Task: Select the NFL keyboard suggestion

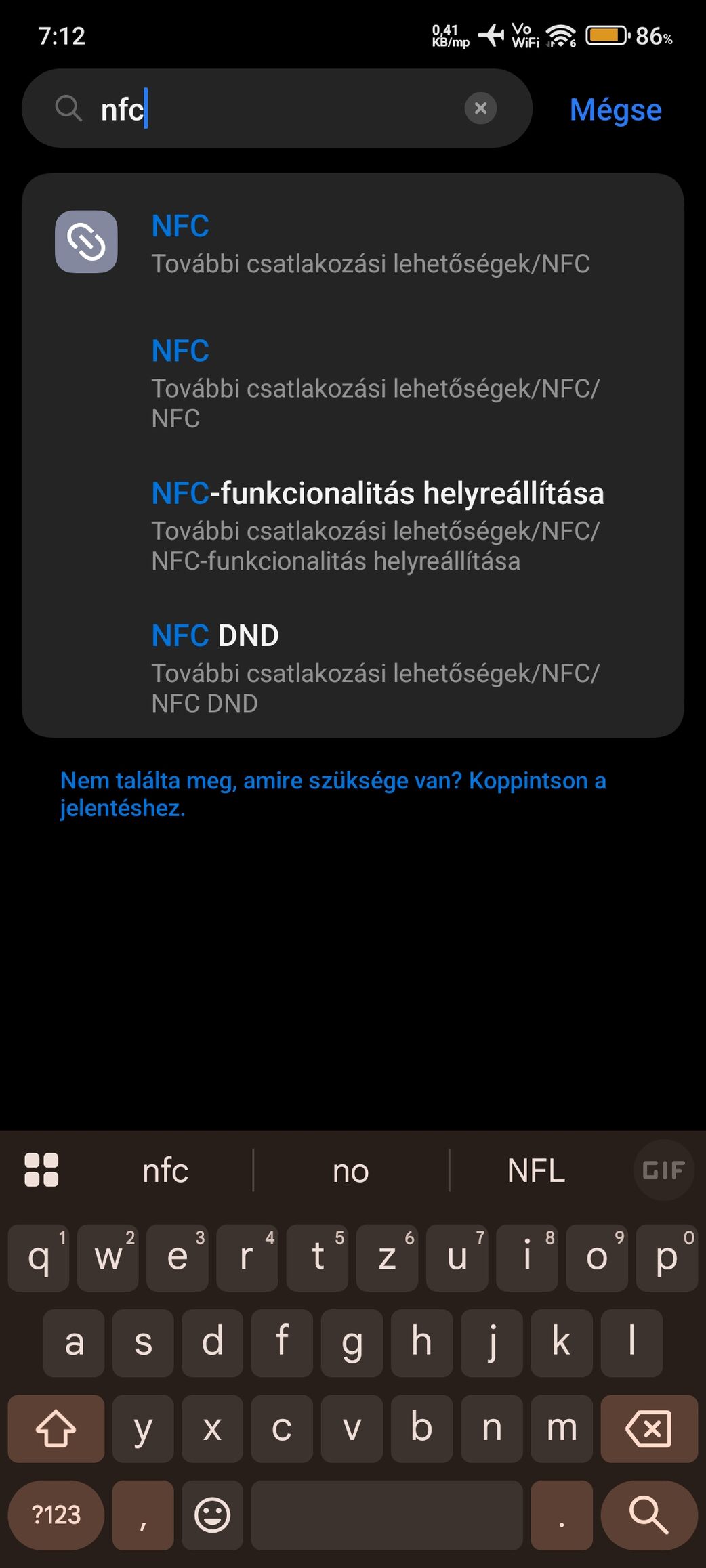Action: coord(536,1170)
